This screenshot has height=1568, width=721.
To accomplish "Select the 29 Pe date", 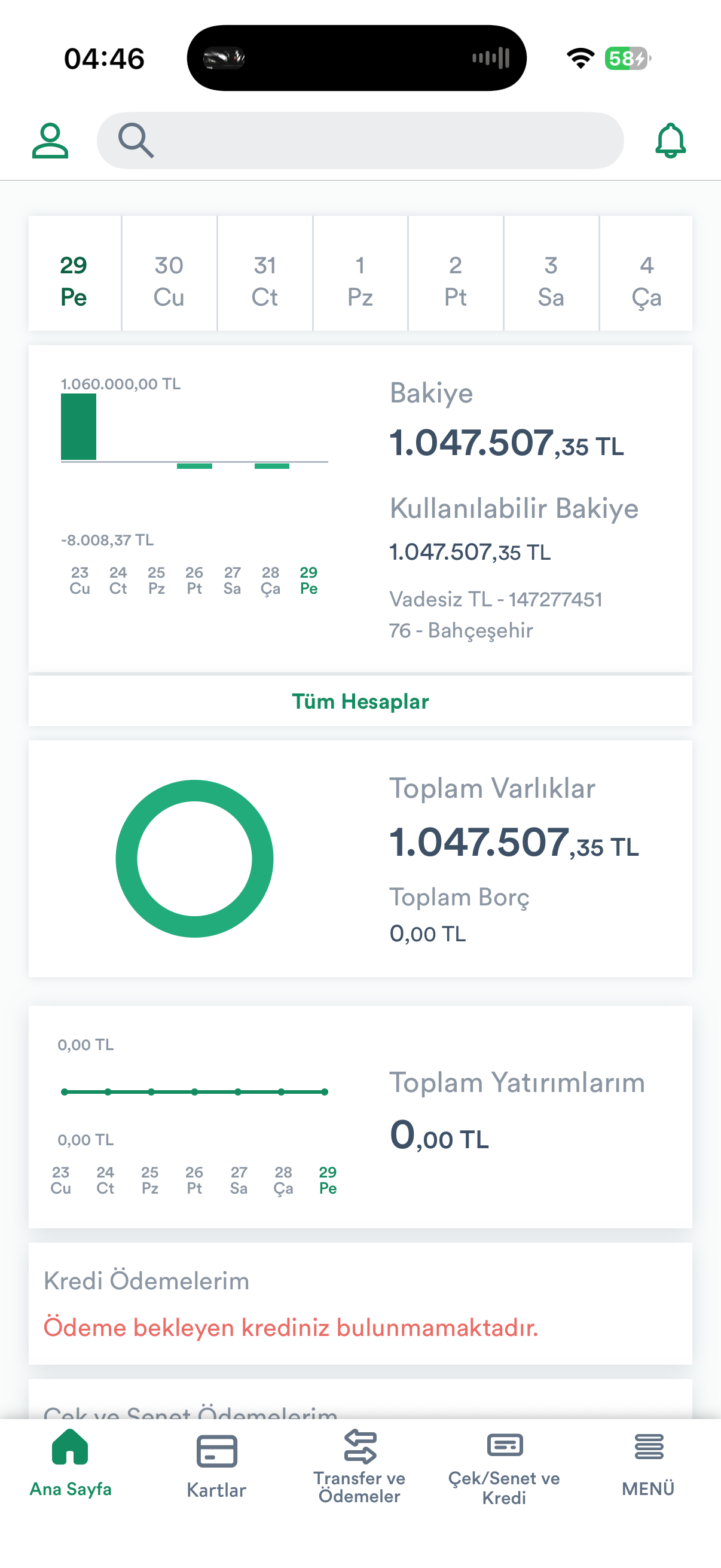I will (74, 273).
